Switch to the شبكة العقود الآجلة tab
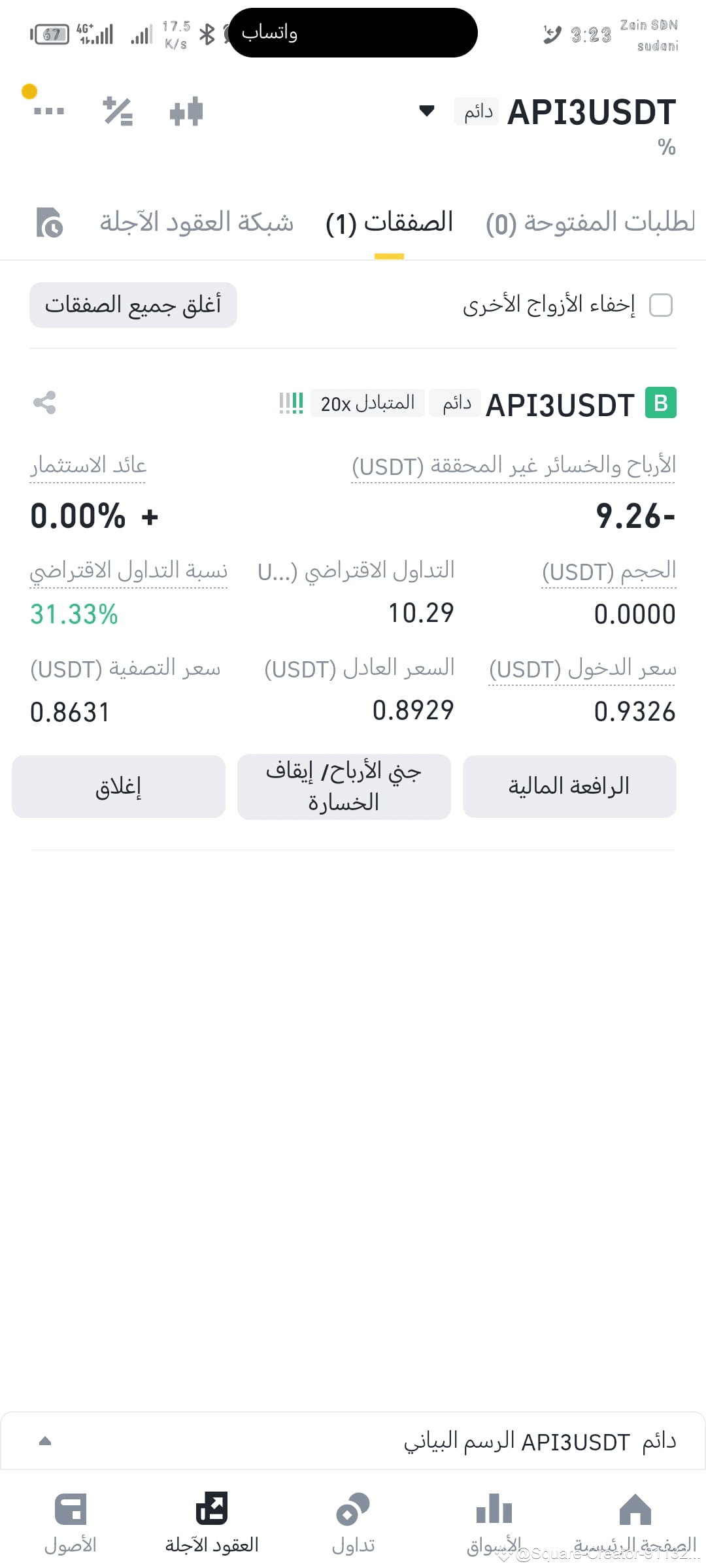 (196, 223)
